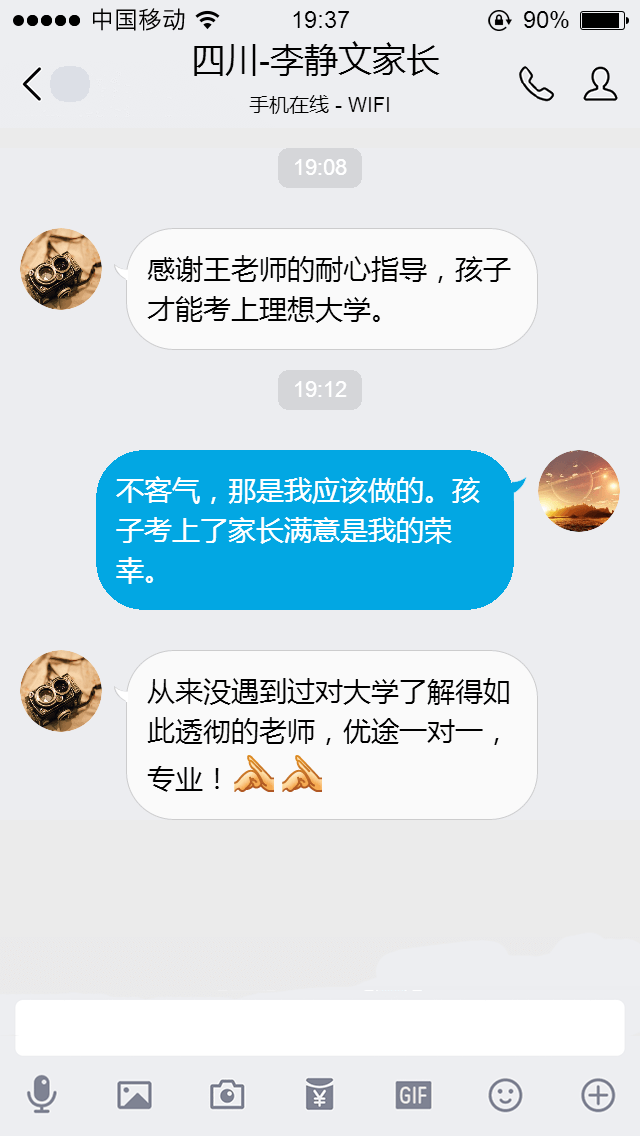Open the emoji panel
The height and width of the screenshot is (1136, 640).
pyautogui.click(x=505, y=1095)
